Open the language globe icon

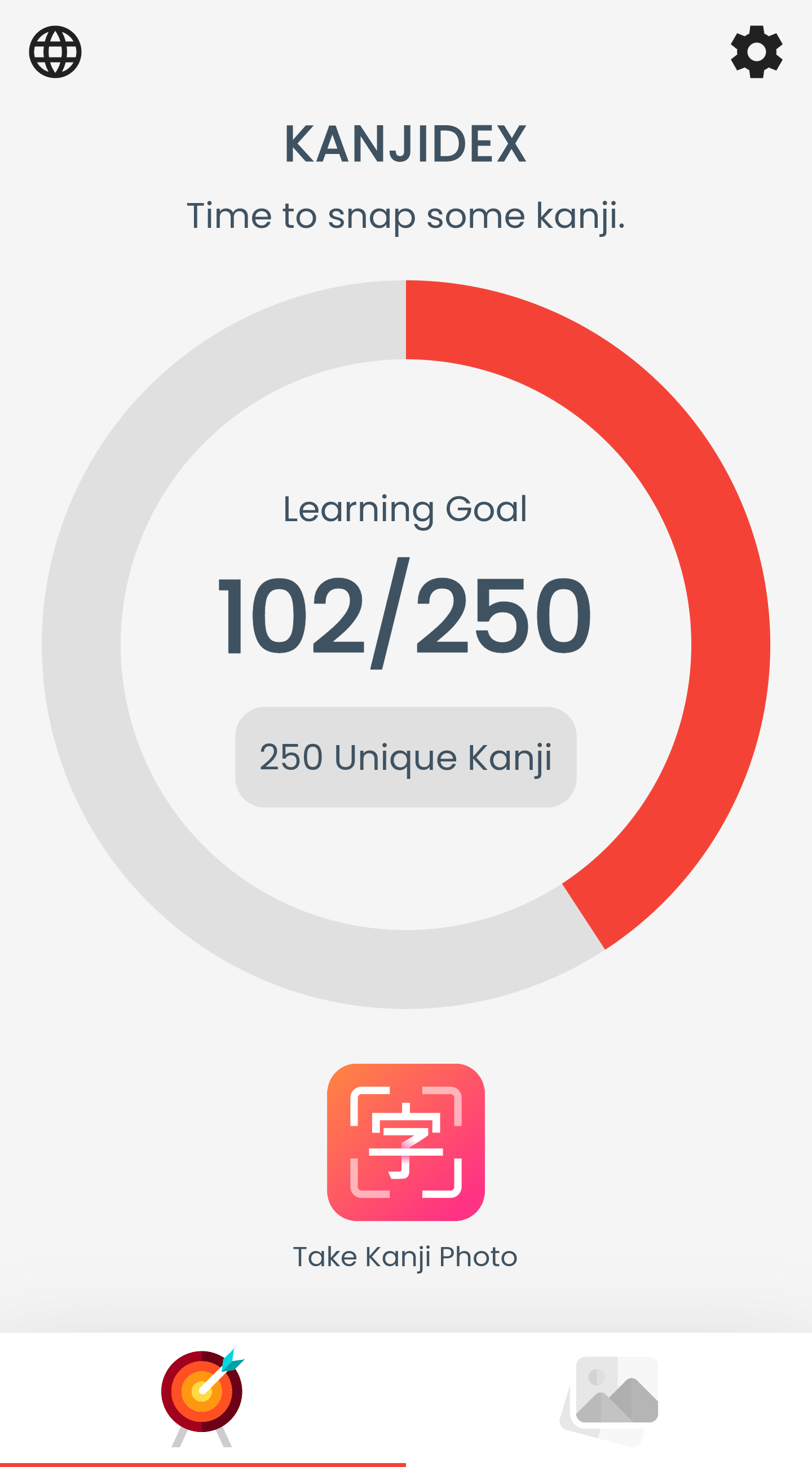coord(55,52)
